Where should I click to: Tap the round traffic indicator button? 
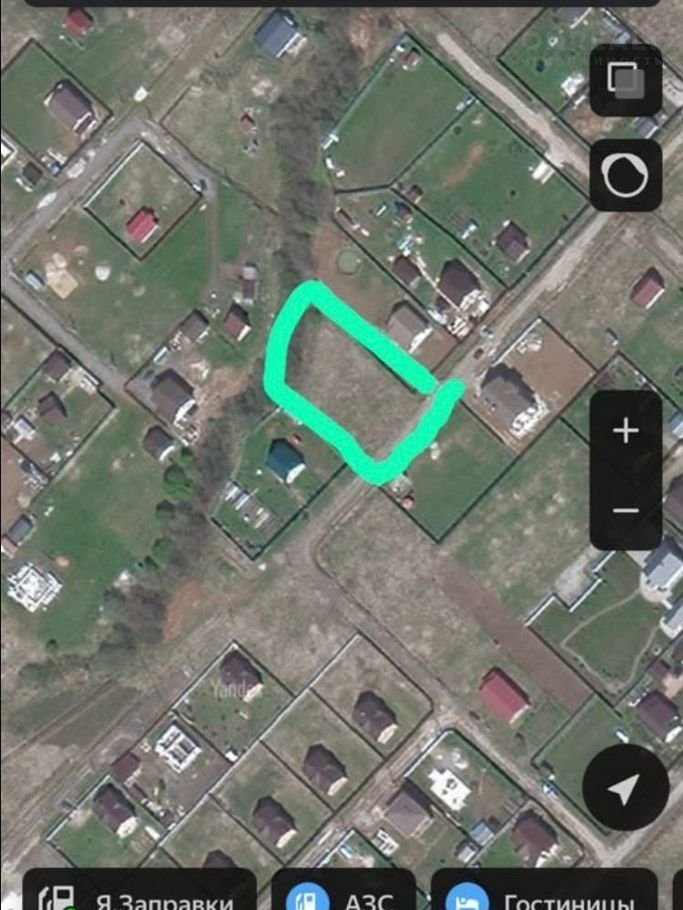[x=626, y=176]
